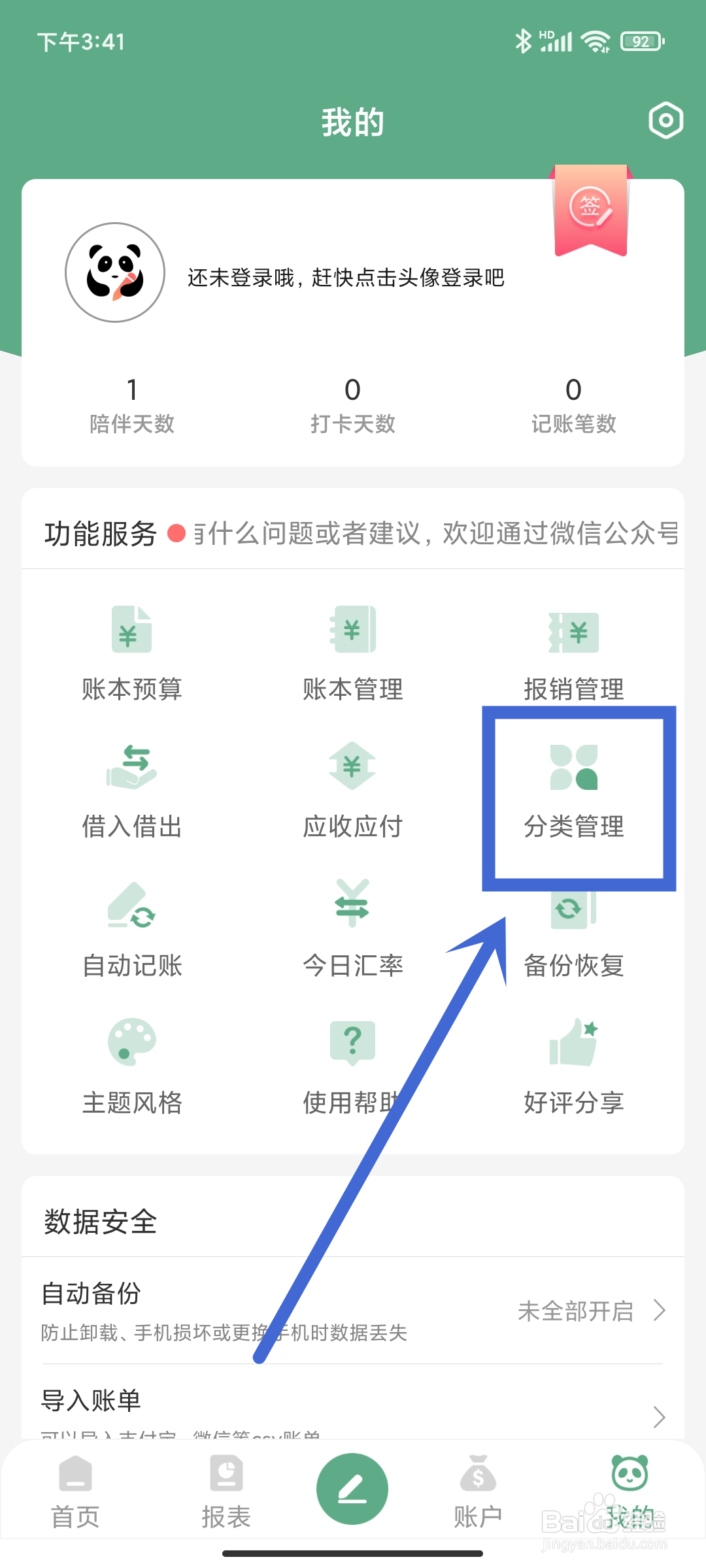Expand the 自动备份 auto backup settings
This screenshot has height=1568, width=706.
click(x=353, y=1310)
